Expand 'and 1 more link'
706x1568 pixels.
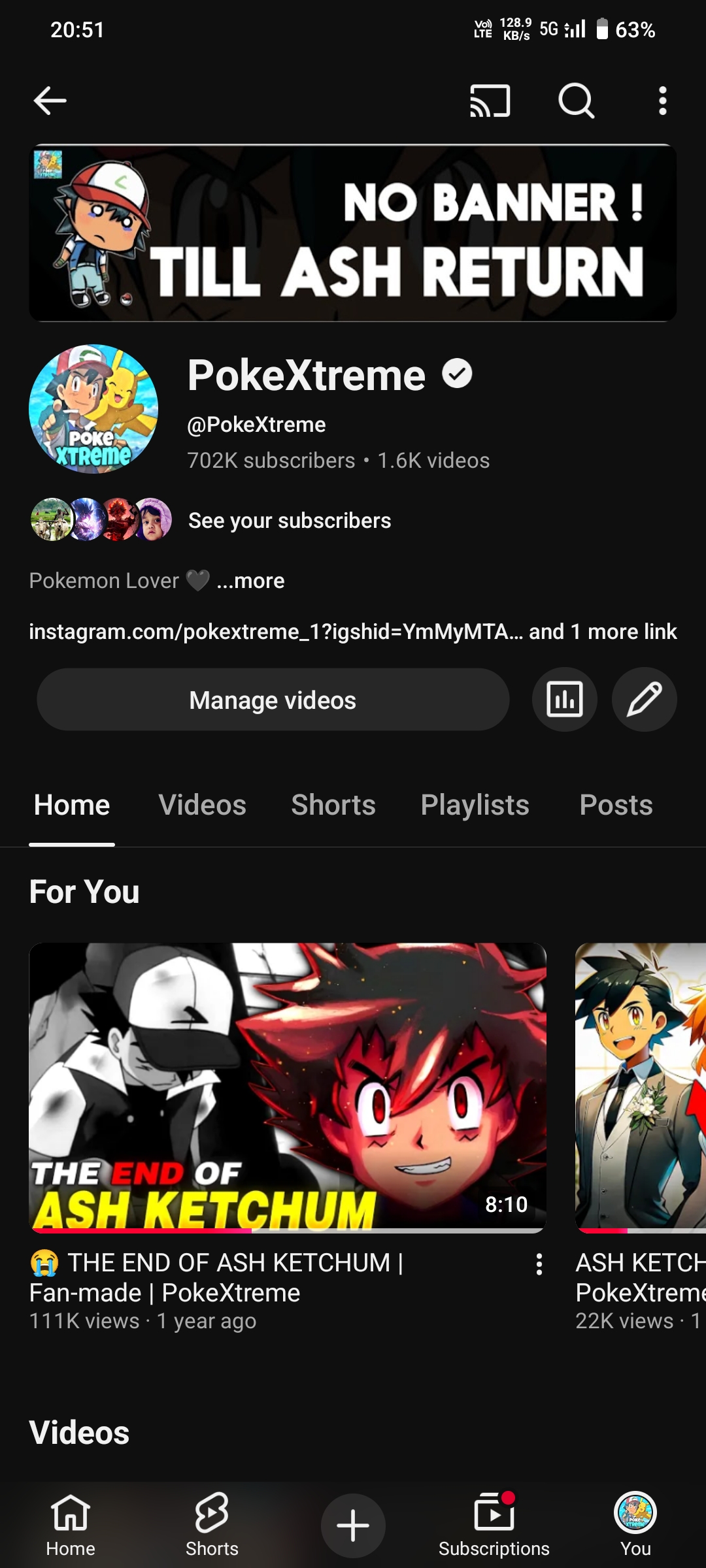[602, 631]
